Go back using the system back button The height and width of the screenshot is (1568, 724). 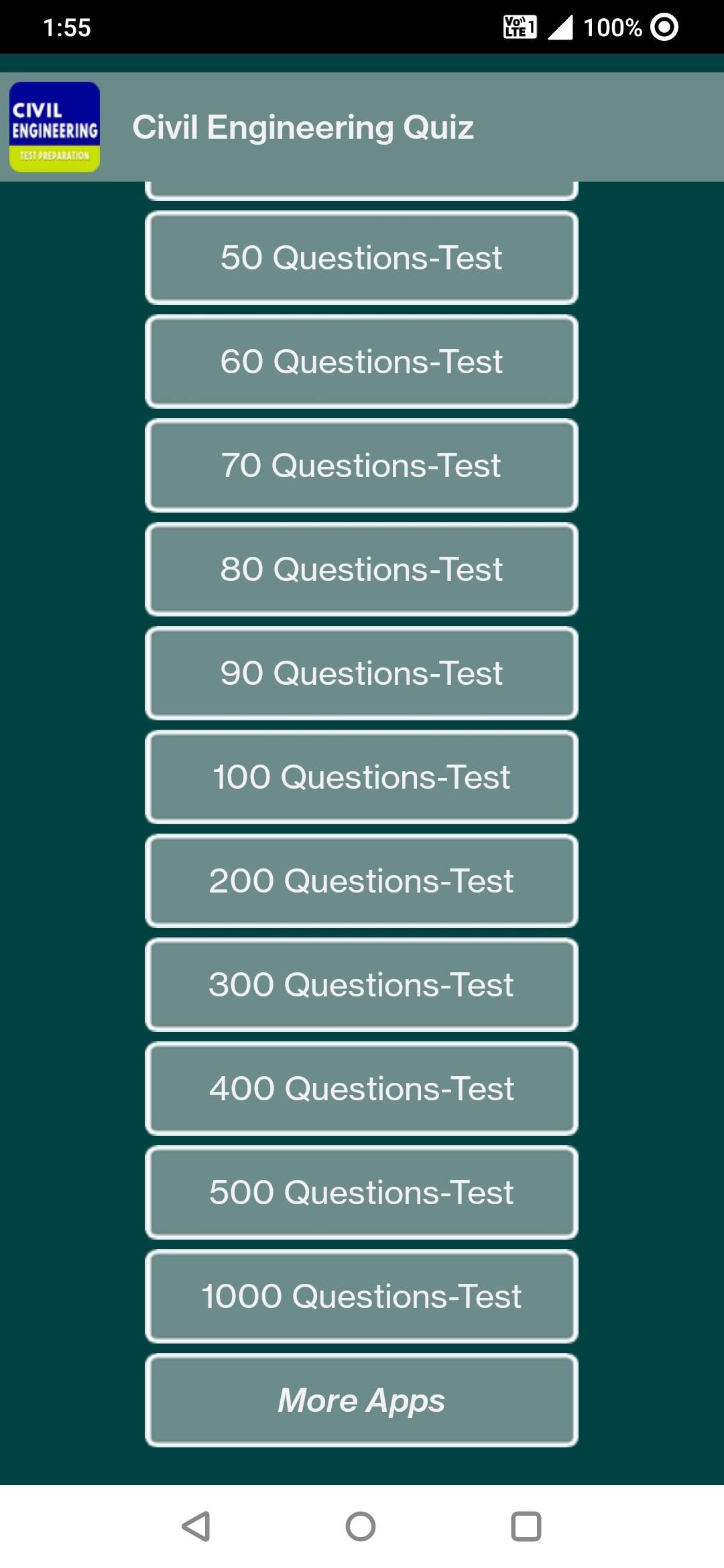pyautogui.click(x=196, y=1526)
